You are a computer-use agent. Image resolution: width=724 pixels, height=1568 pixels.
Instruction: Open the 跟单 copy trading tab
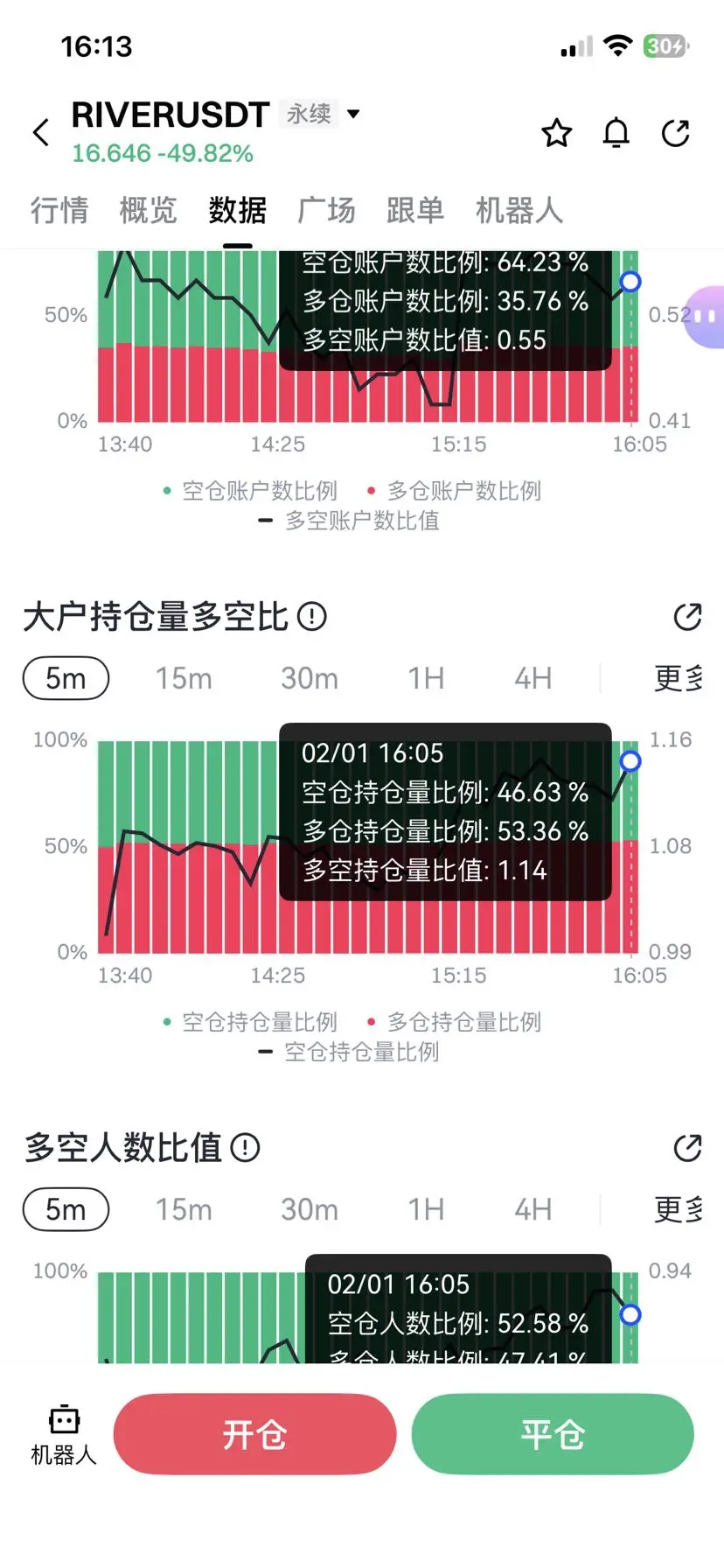click(415, 210)
